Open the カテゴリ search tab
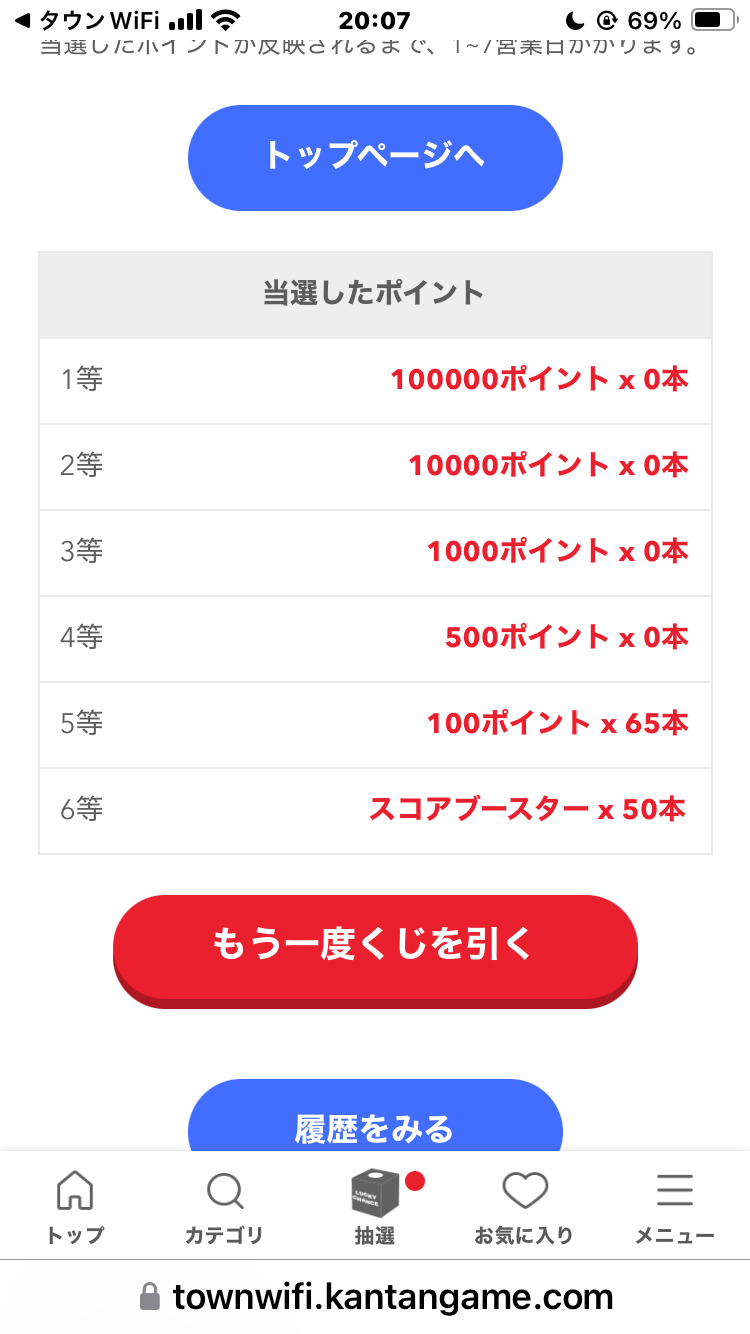750x1334 pixels. click(224, 1206)
